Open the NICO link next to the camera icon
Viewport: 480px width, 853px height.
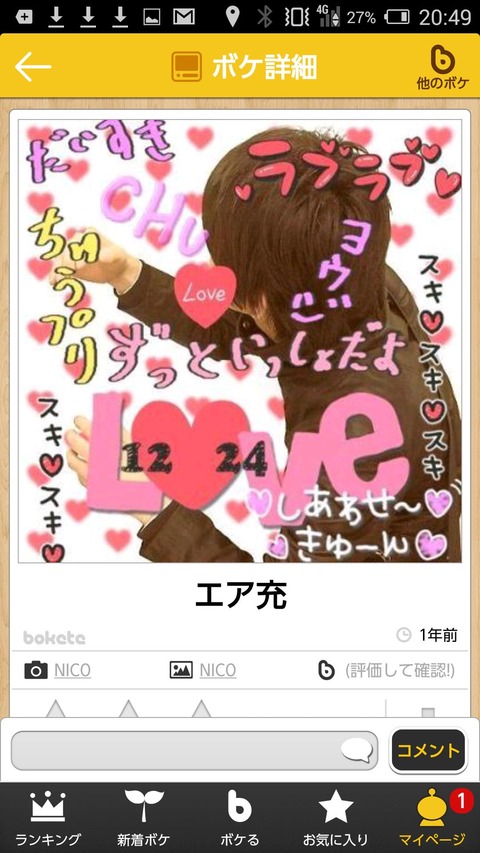point(72,670)
